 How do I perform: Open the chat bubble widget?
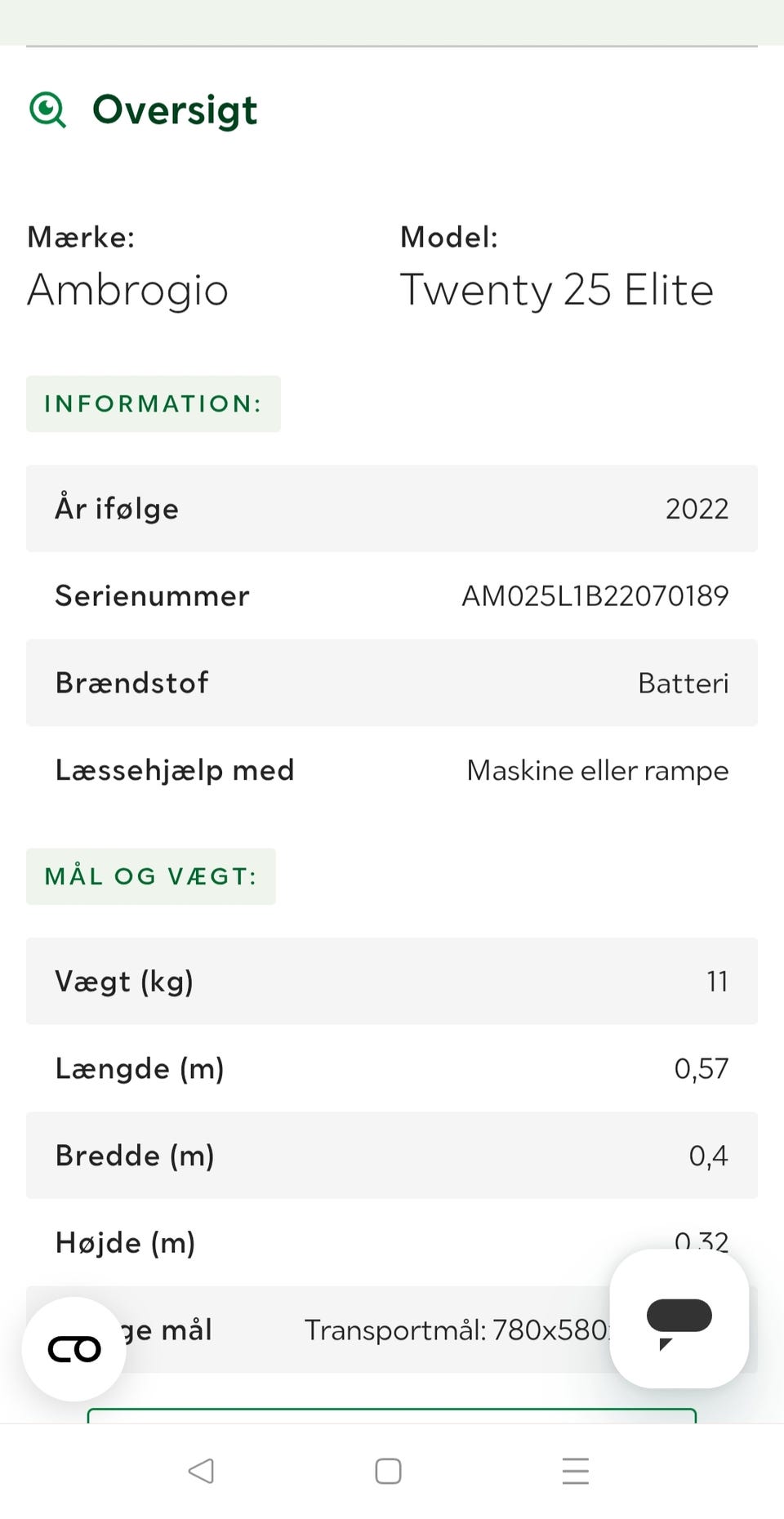point(679,1319)
